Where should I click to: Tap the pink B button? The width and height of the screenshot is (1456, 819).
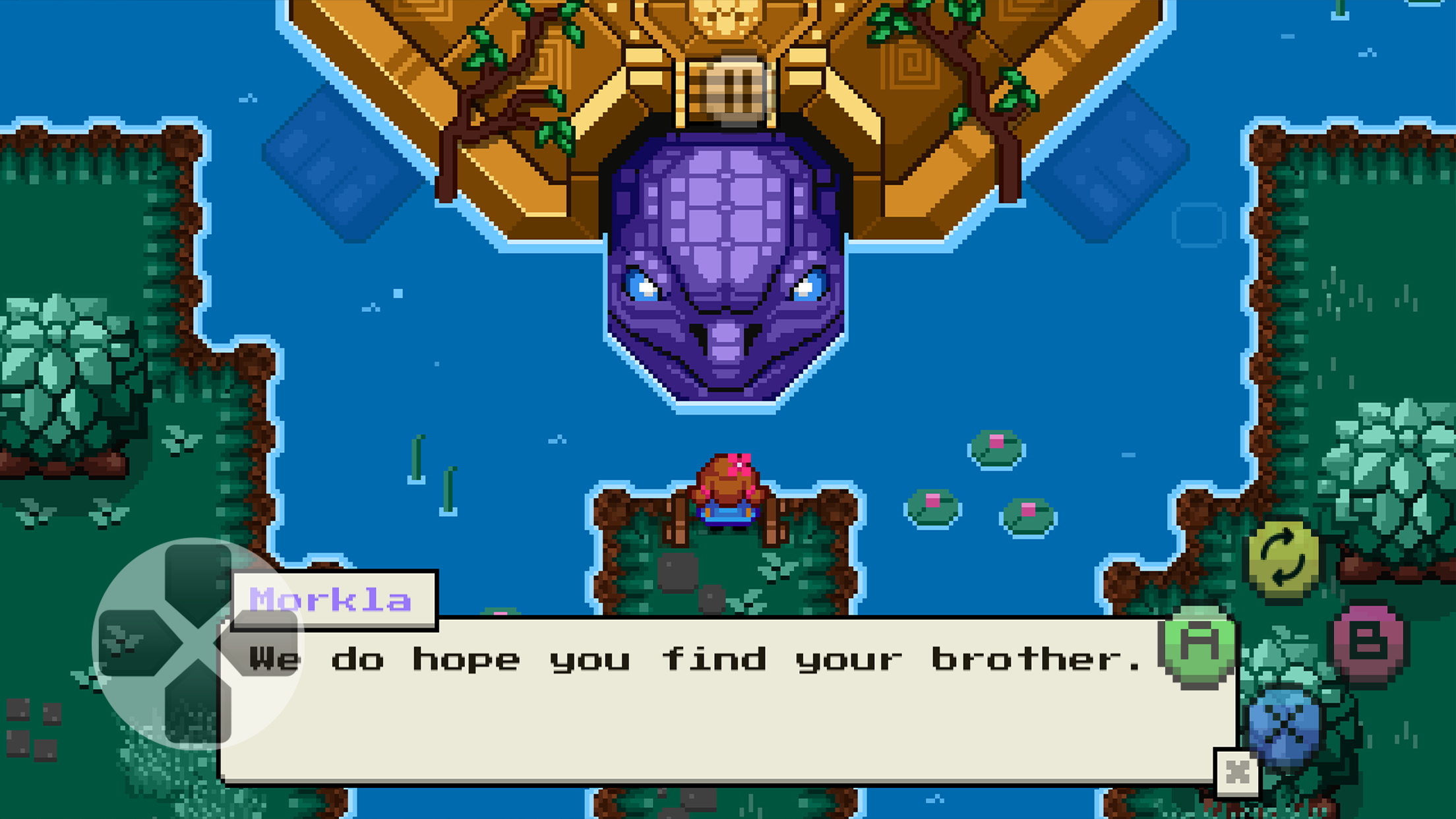click(x=1369, y=643)
